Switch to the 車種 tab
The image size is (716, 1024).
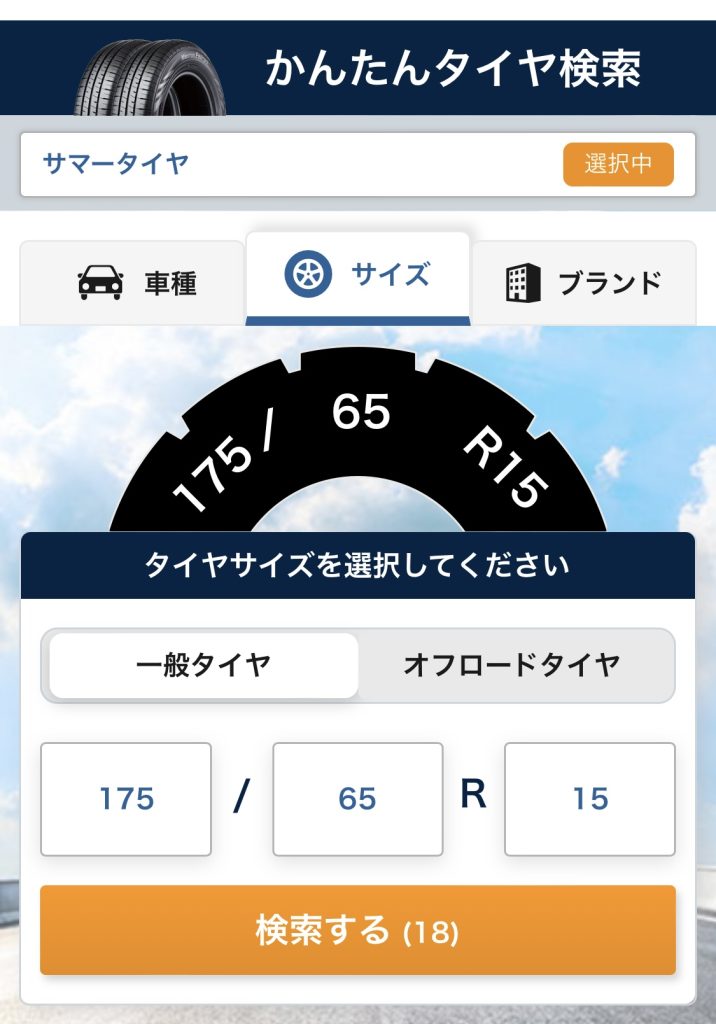(x=132, y=283)
